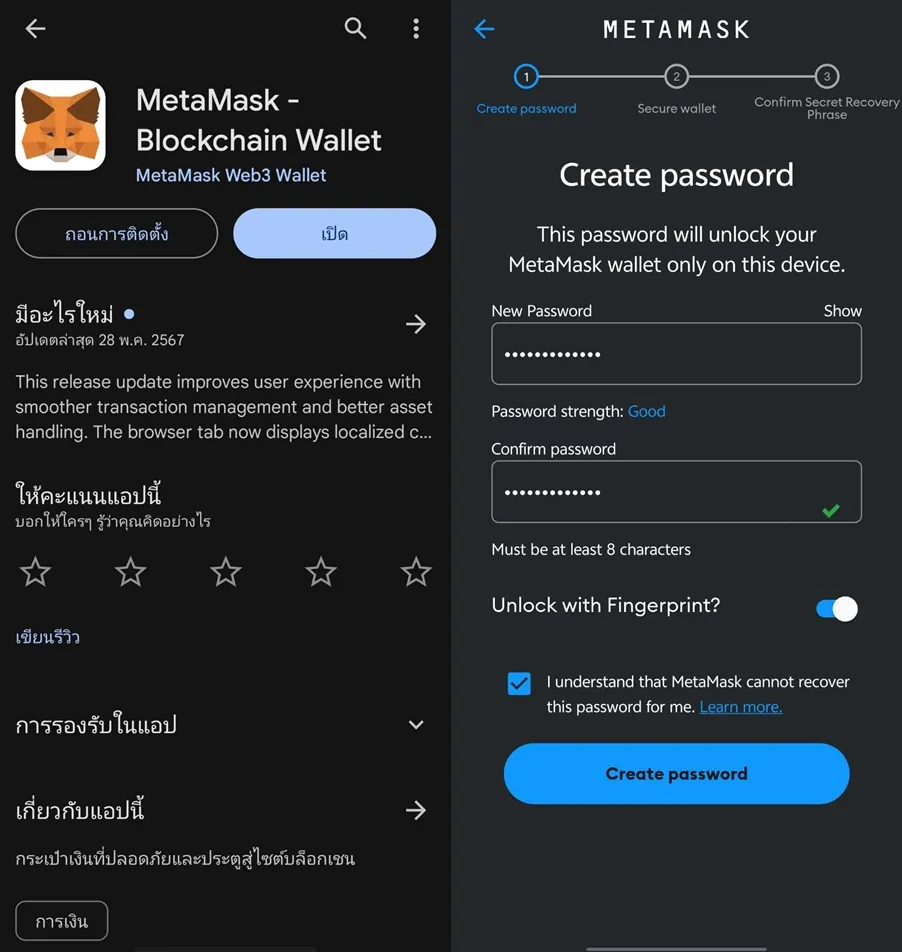Rate the app five stars
902x952 pixels.
coord(416,572)
